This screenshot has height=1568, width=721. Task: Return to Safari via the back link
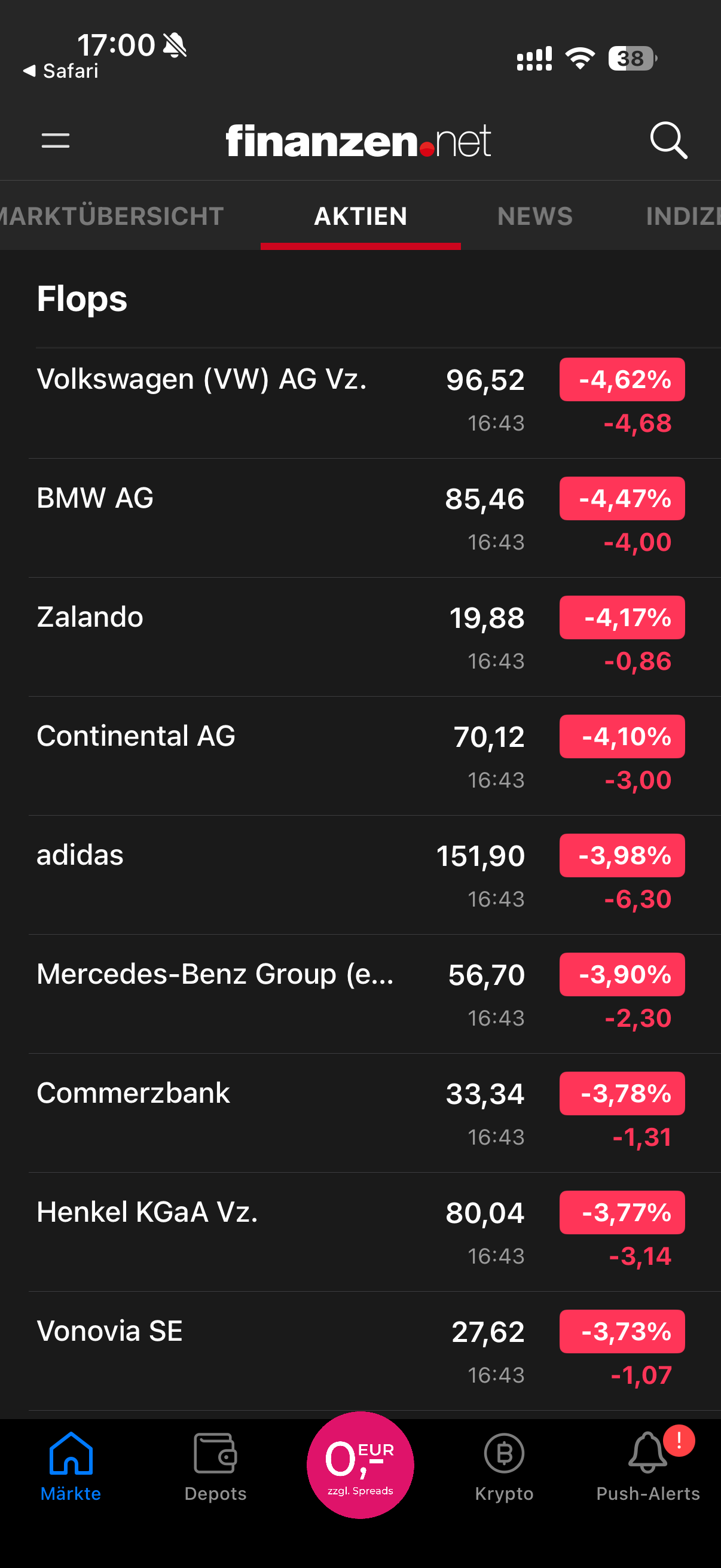(61, 71)
